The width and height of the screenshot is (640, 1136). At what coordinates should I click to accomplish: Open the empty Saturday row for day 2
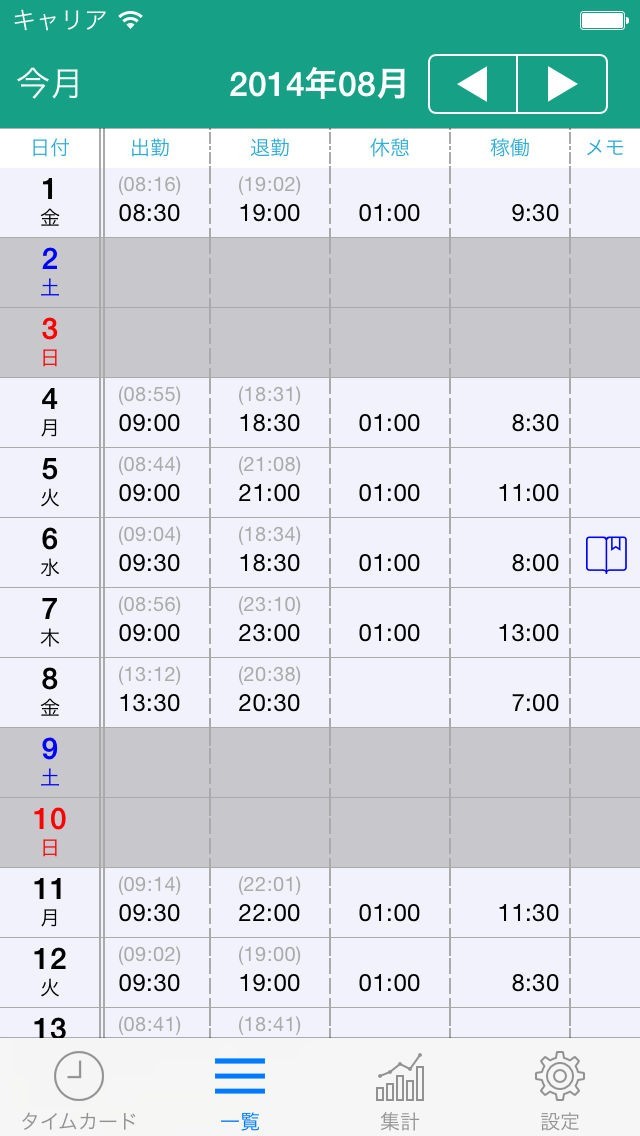(x=320, y=272)
